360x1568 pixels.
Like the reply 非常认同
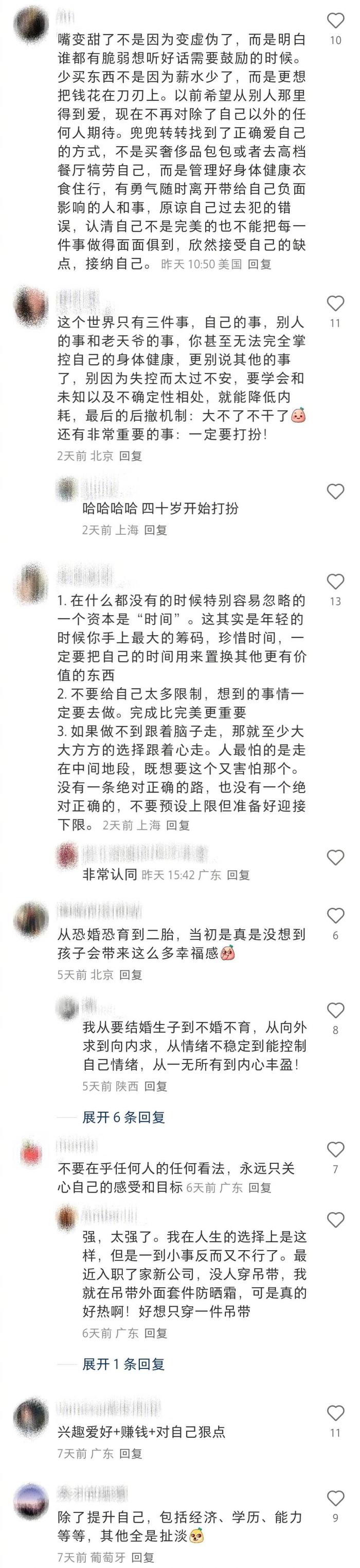point(336,858)
